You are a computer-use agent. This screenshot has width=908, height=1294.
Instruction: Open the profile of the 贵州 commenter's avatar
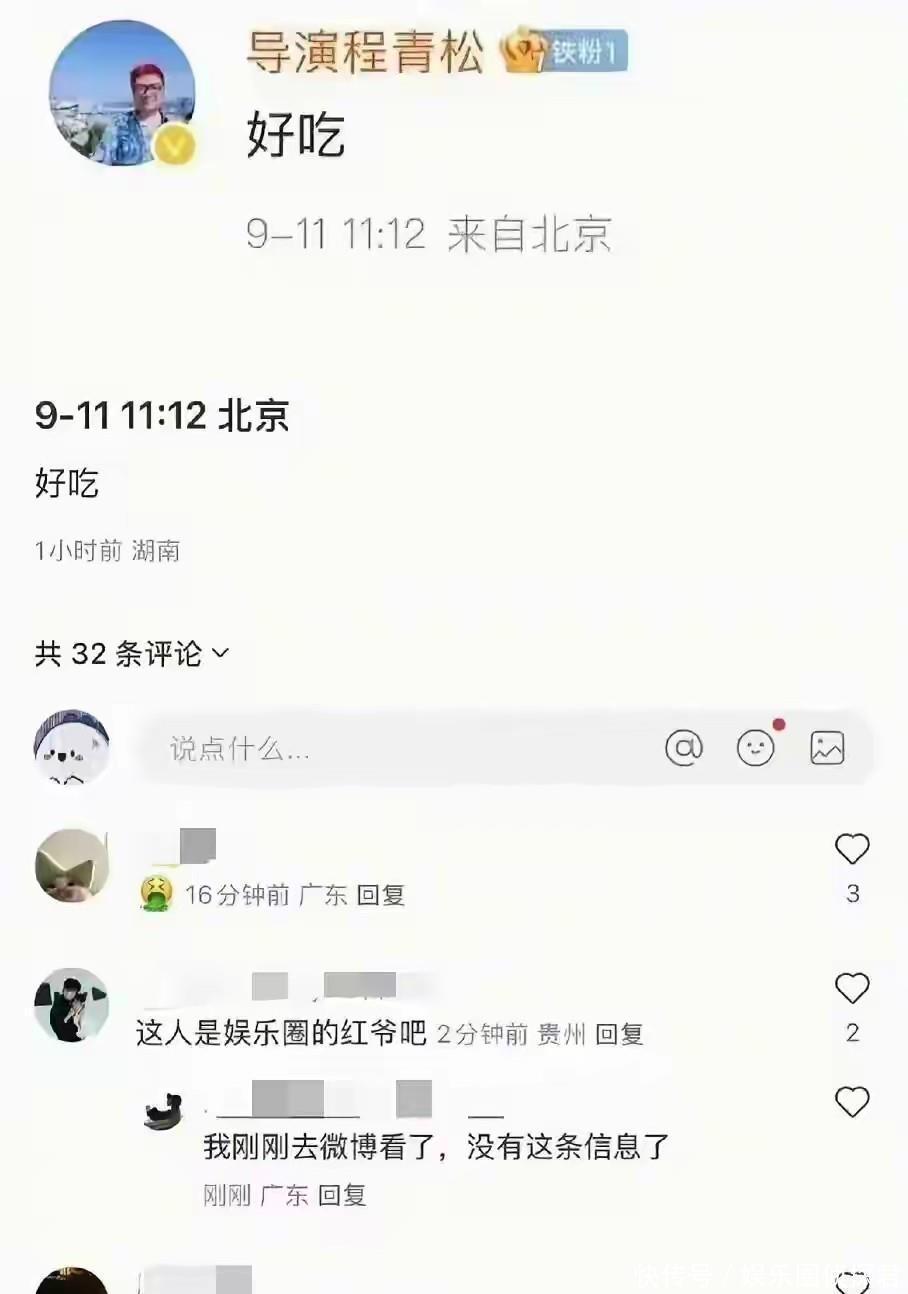pyautogui.click(x=71, y=1005)
